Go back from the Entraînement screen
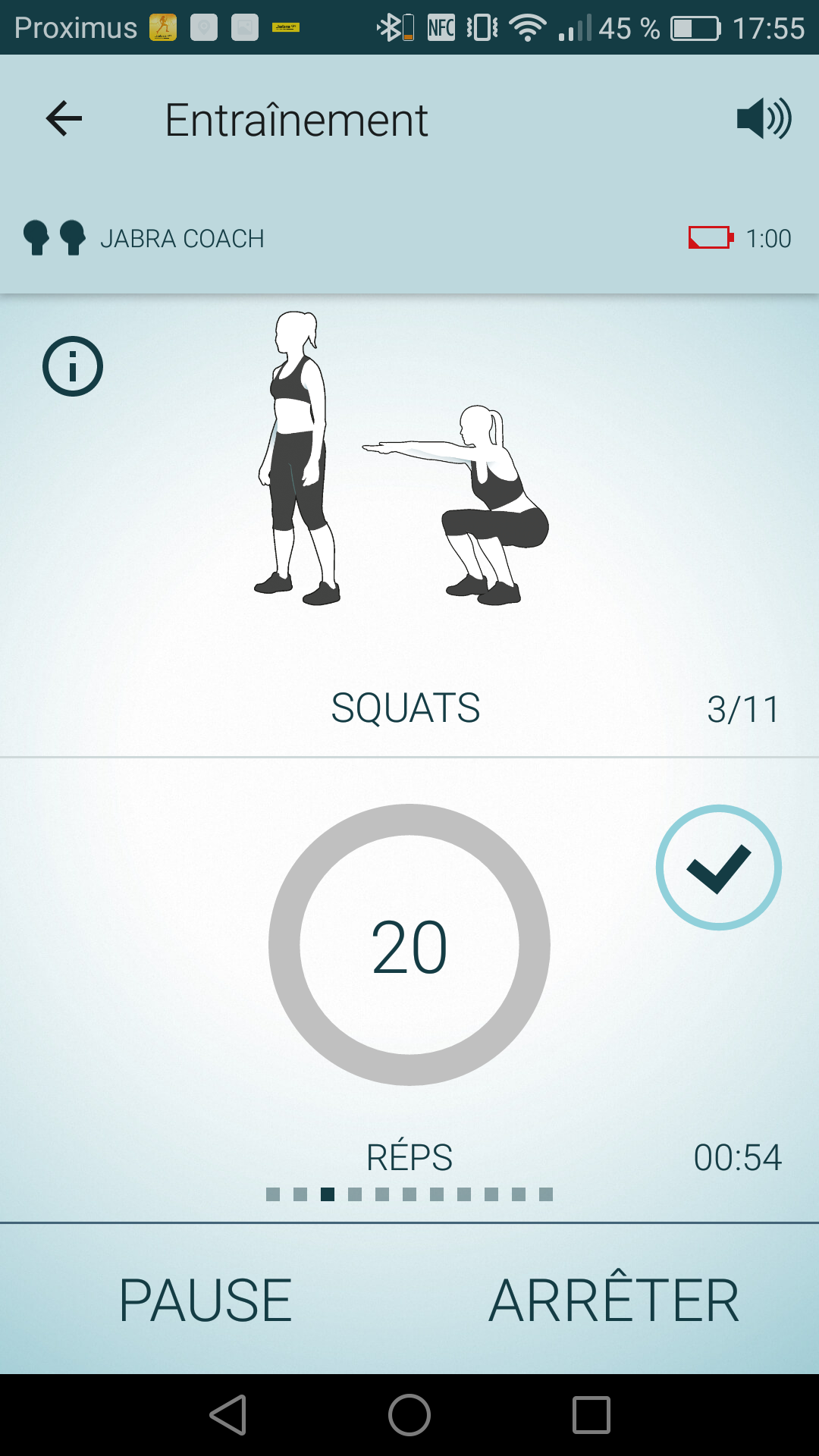Screen dimensions: 819x1456 64,119
